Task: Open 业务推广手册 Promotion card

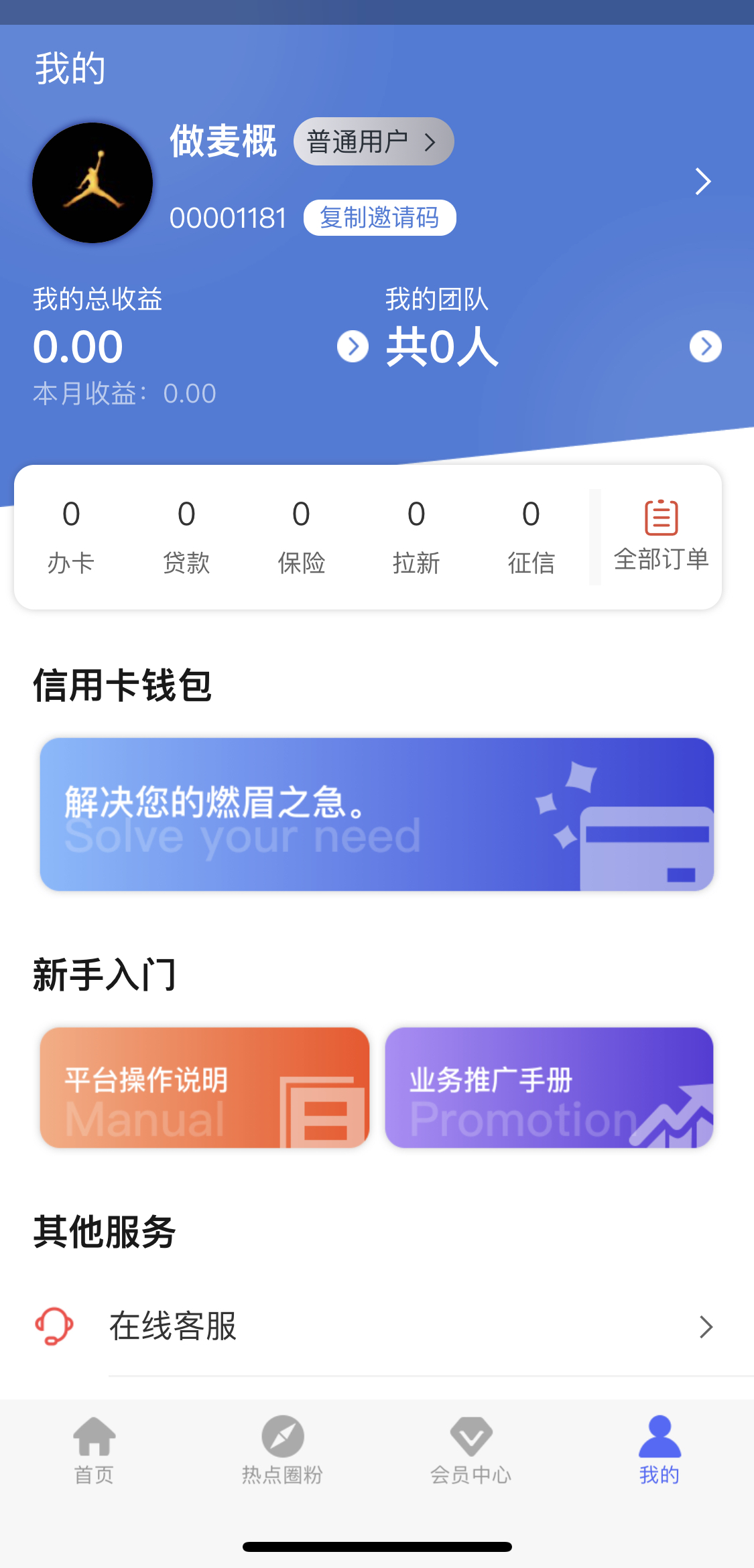Action: pos(549,1088)
